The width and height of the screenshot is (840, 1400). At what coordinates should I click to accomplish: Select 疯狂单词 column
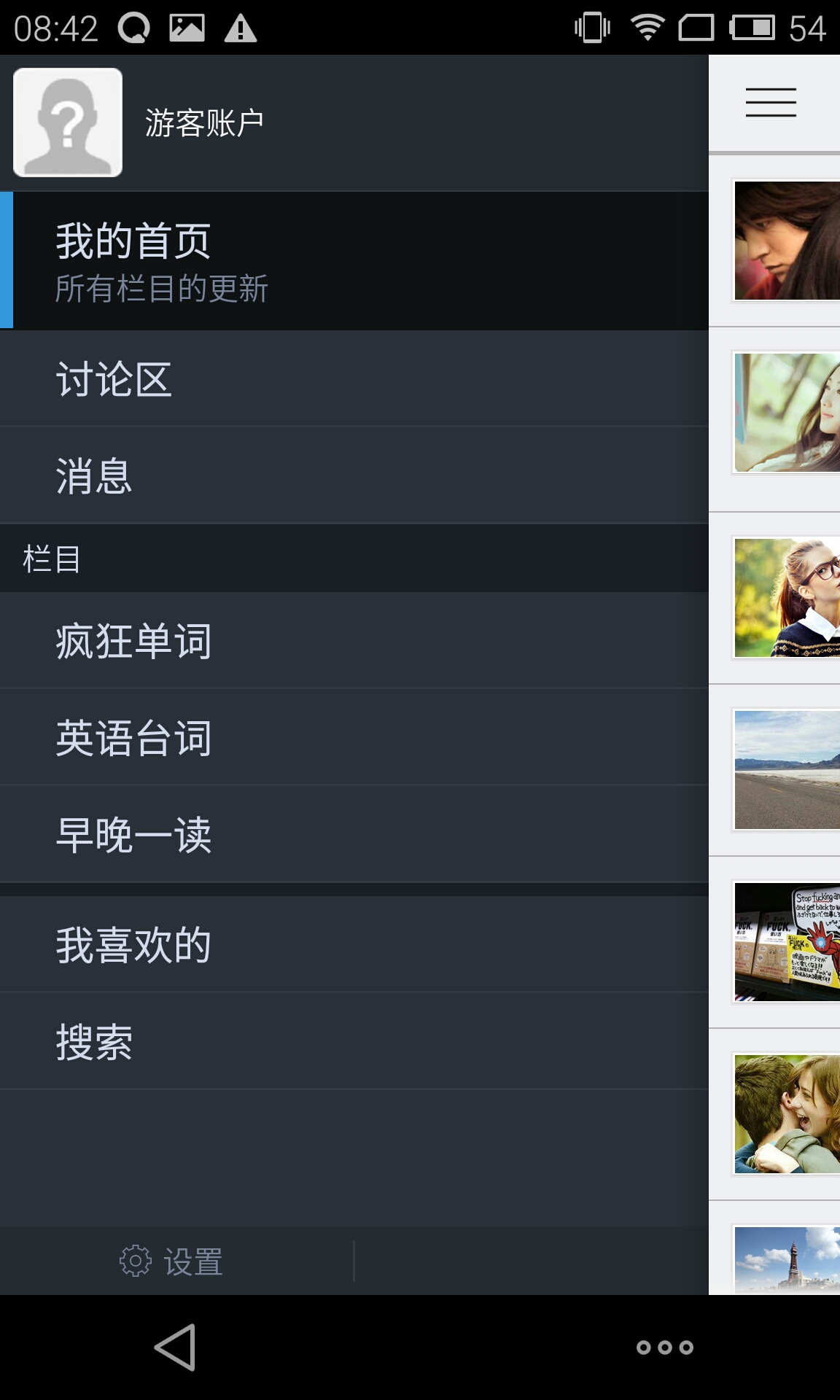(x=133, y=641)
